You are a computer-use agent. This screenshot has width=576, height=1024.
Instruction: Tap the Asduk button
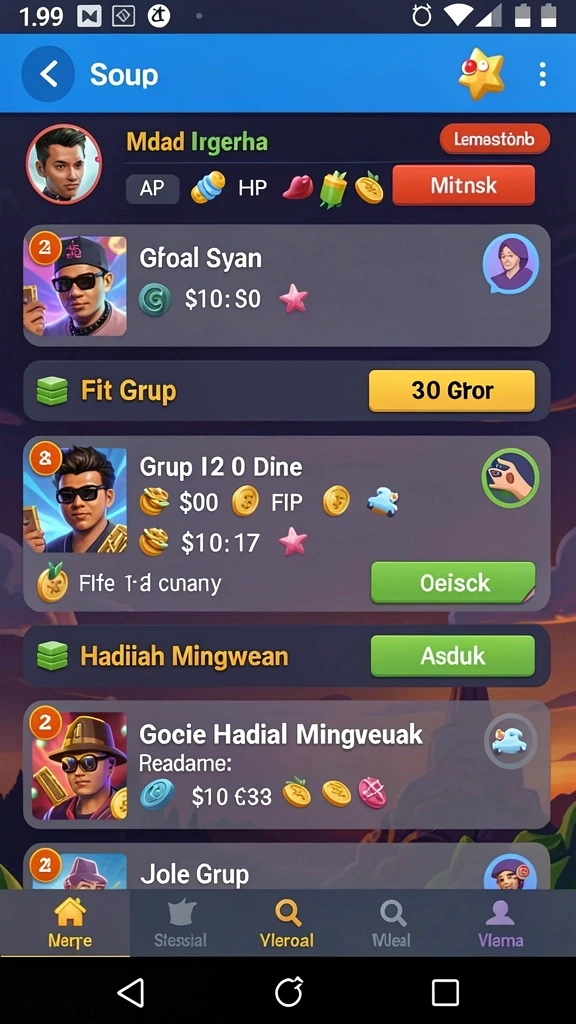tap(453, 656)
